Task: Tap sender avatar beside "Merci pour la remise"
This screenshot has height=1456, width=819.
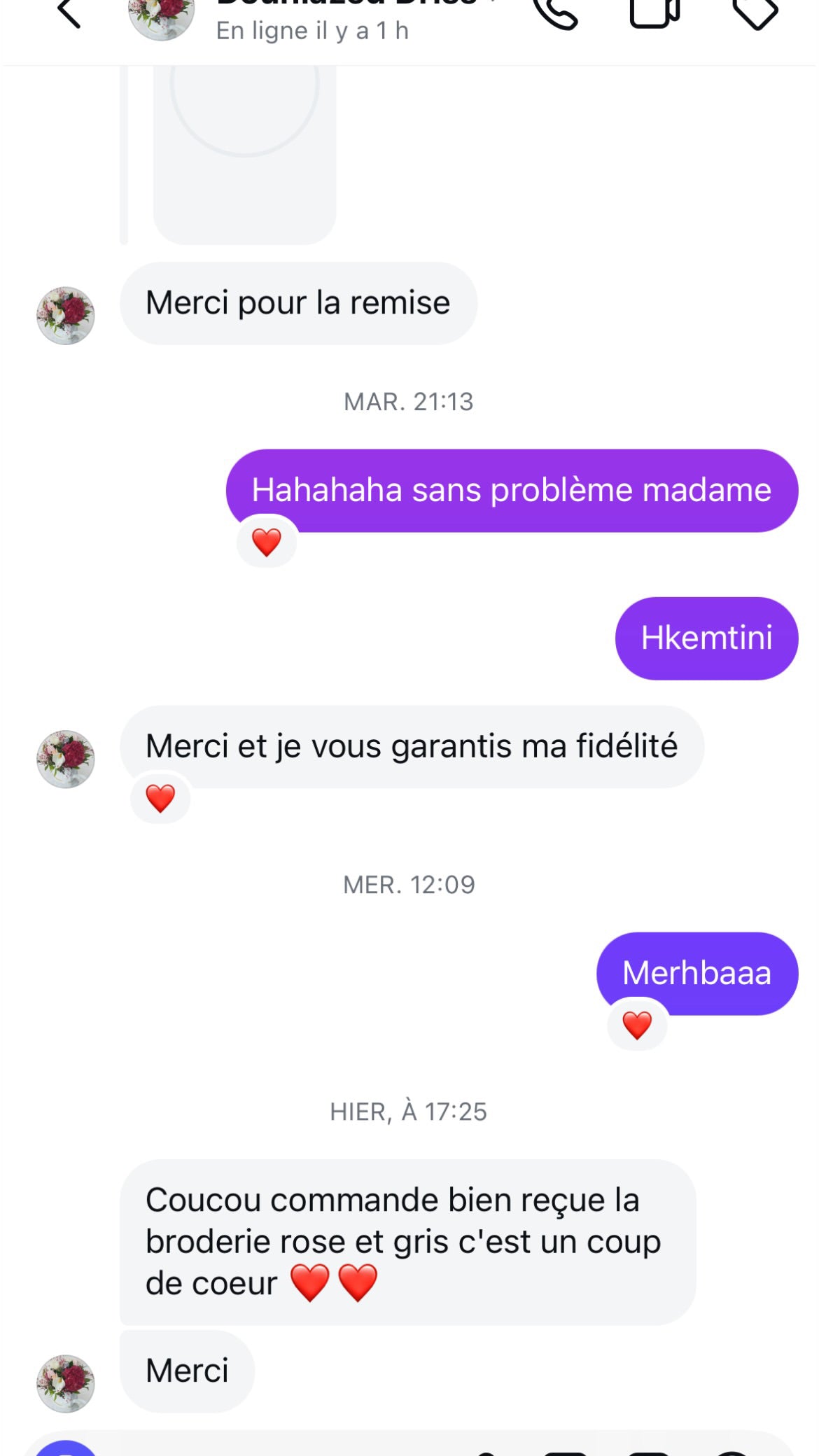Action: 66,316
